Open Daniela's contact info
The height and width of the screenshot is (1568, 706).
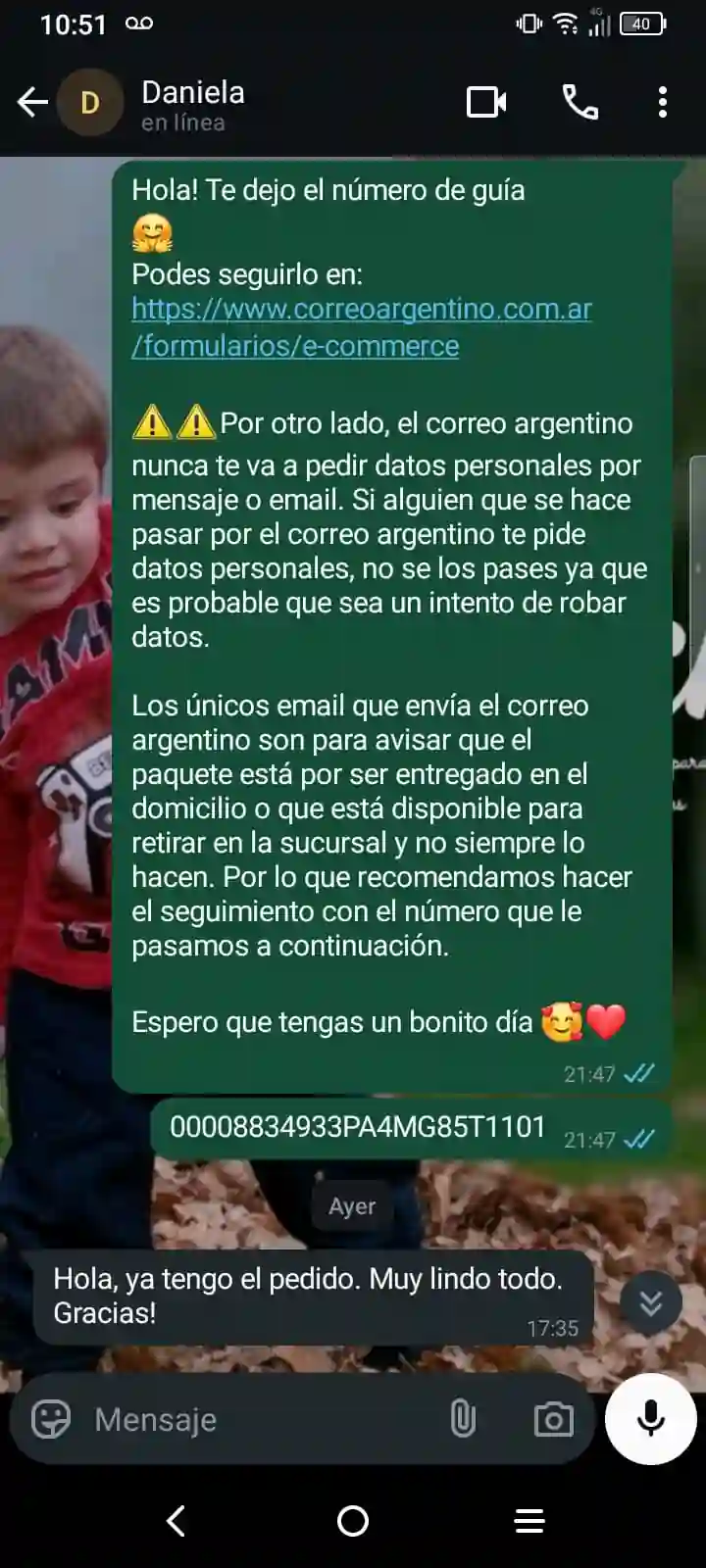coord(193,104)
